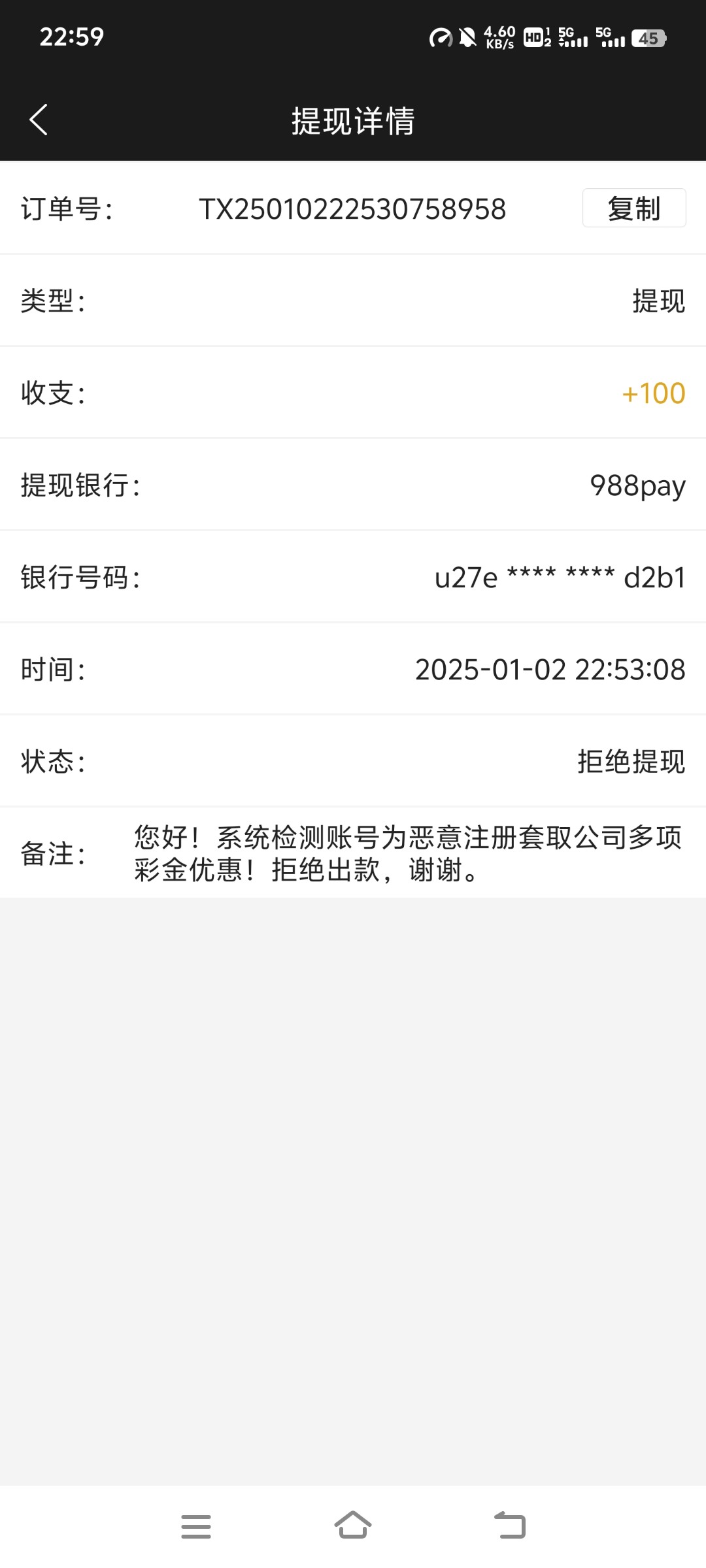This screenshot has width=706, height=1568.
Task: Tap 复制 to copy the order number
Action: pyautogui.click(x=633, y=208)
